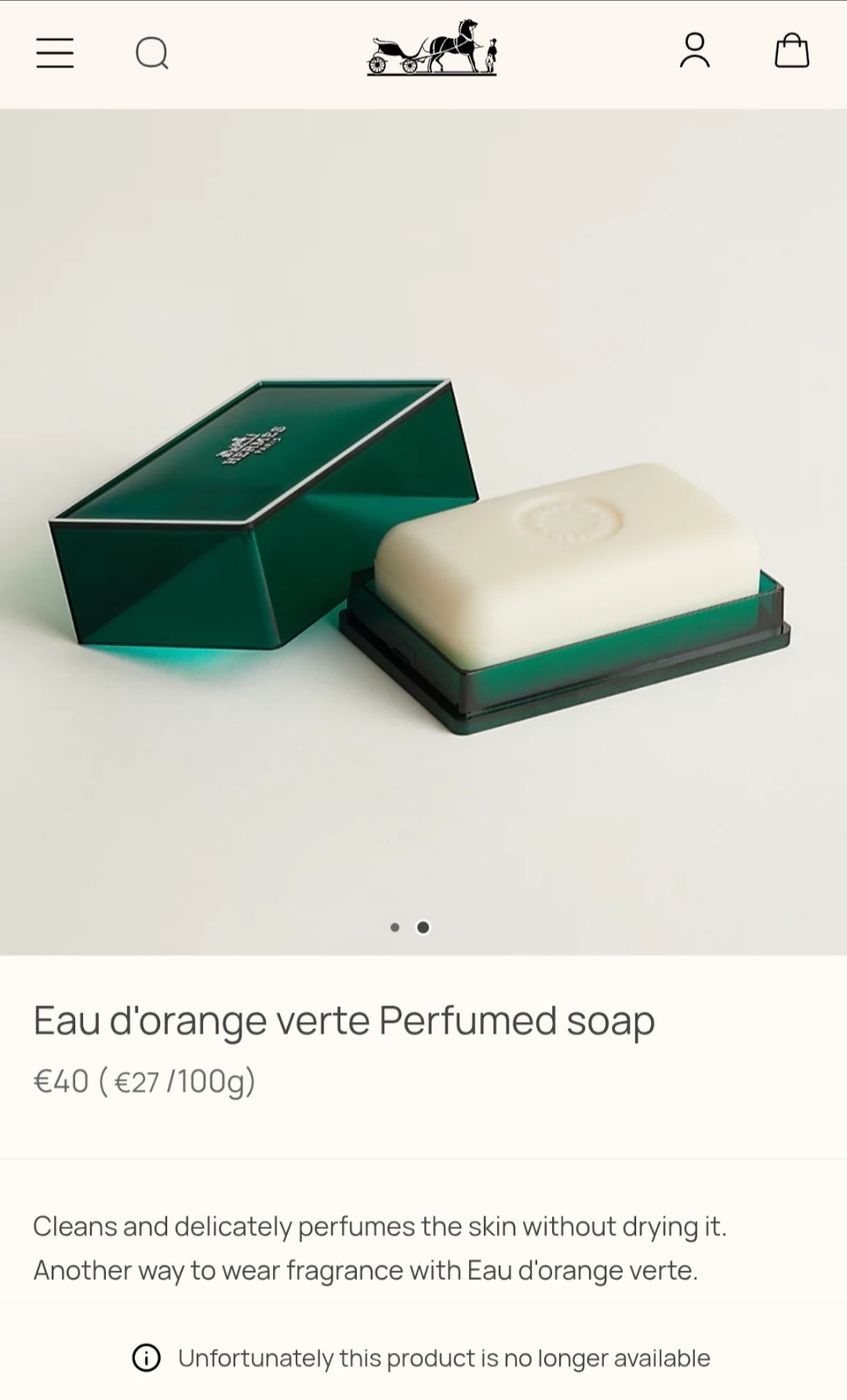Viewport: 847px width, 1400px height.
Task: Select the first image indicator dot
Action: coord(395,927)
